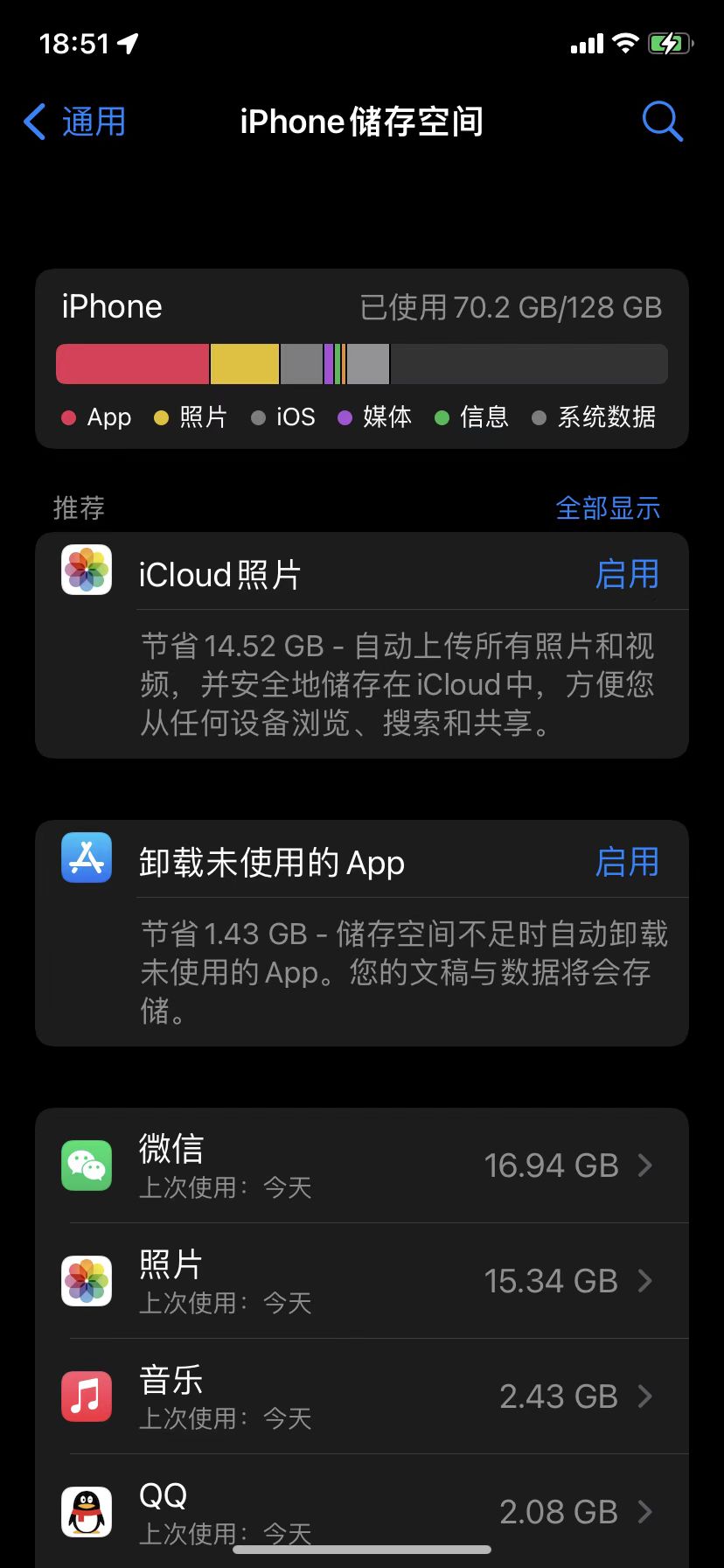Viewport: 724px width, 1568px height.
Task: Enable 卸载未使用的 App option
Action: (x=626, y=863)
